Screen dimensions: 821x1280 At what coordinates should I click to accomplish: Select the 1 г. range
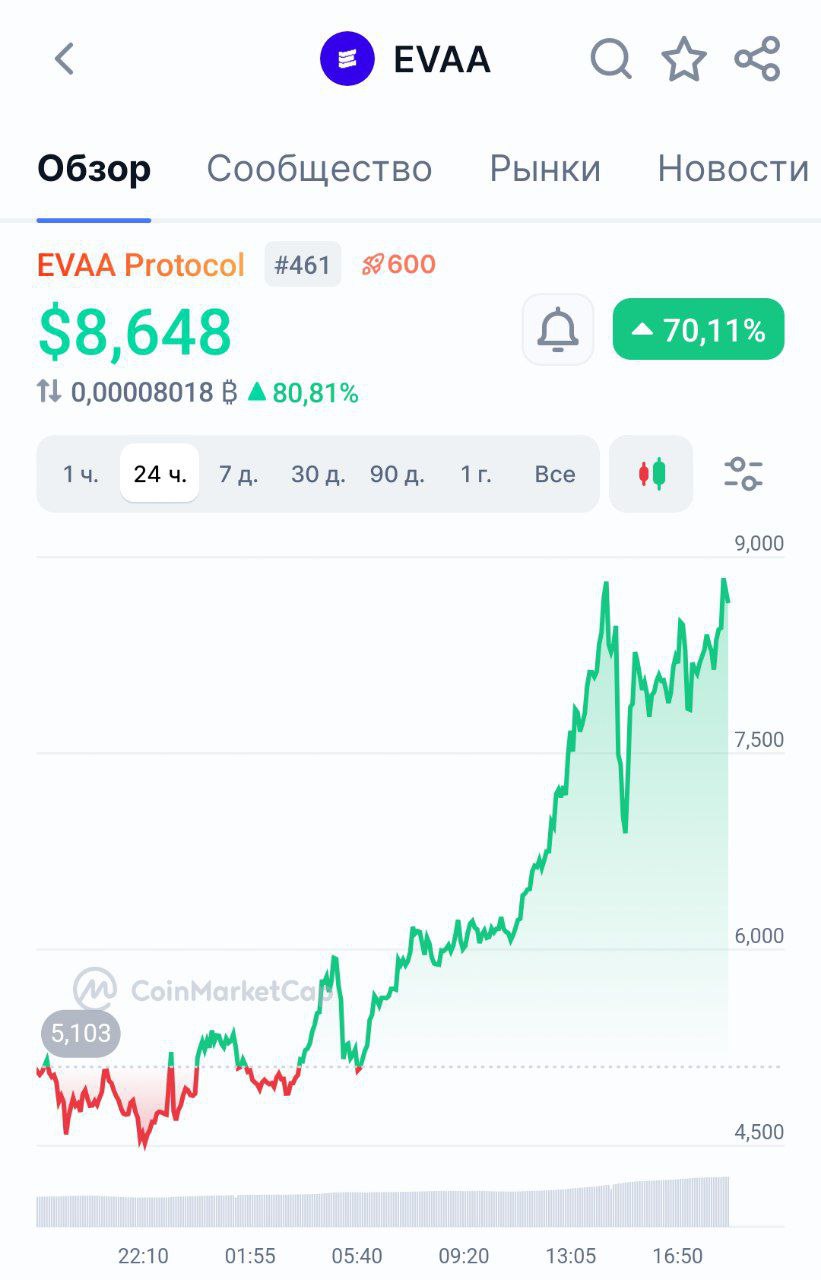476,474
